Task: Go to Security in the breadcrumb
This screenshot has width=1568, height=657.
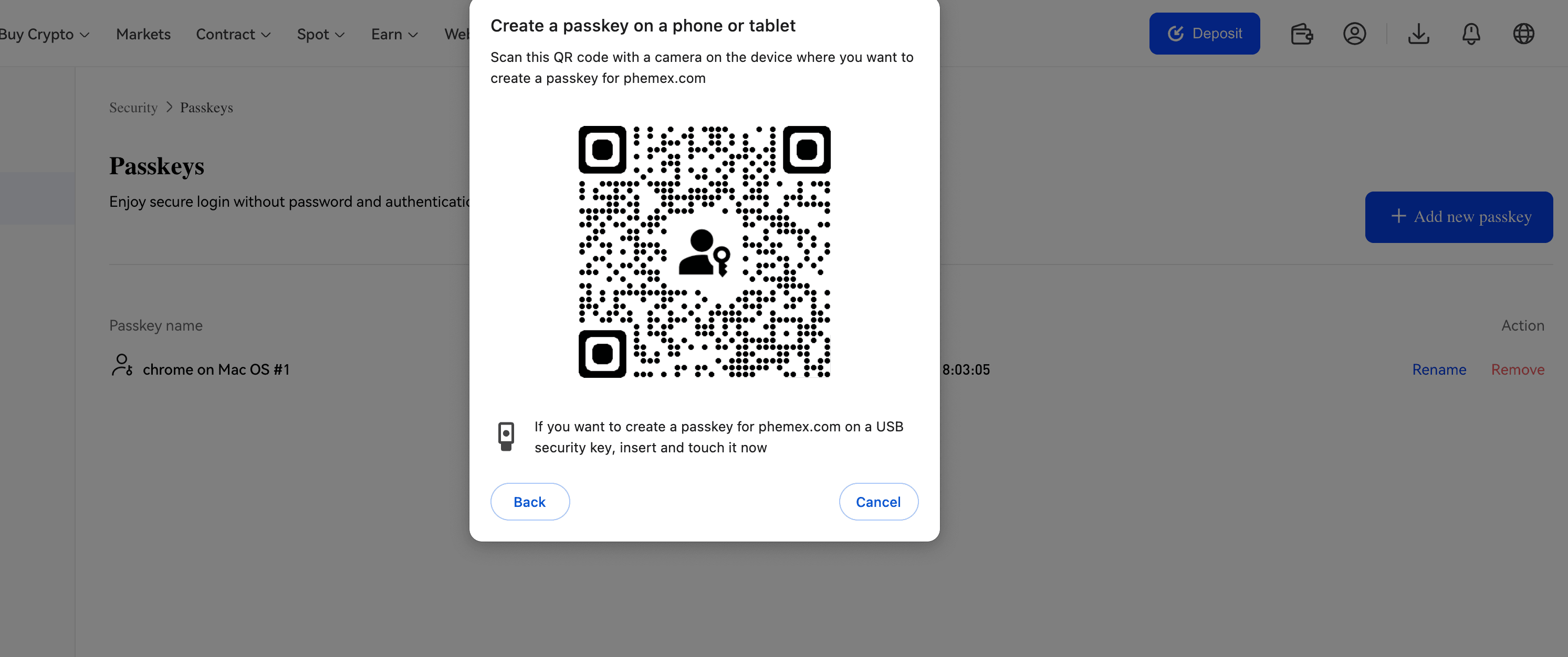Action: [133, 108]
